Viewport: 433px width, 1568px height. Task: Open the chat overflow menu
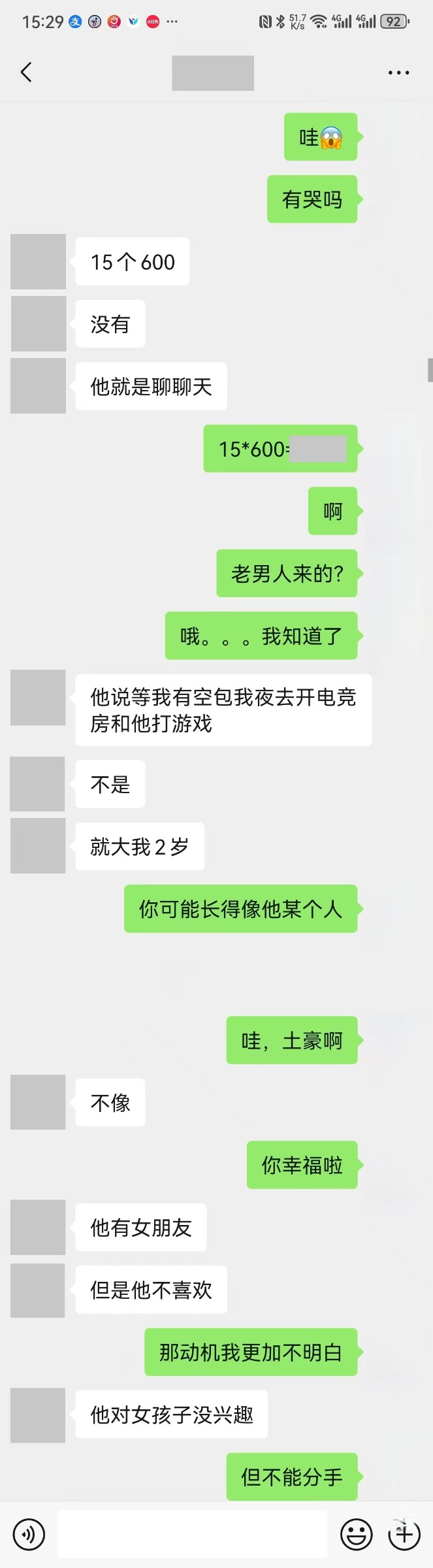pyautogui.click(x=398, y=73)
